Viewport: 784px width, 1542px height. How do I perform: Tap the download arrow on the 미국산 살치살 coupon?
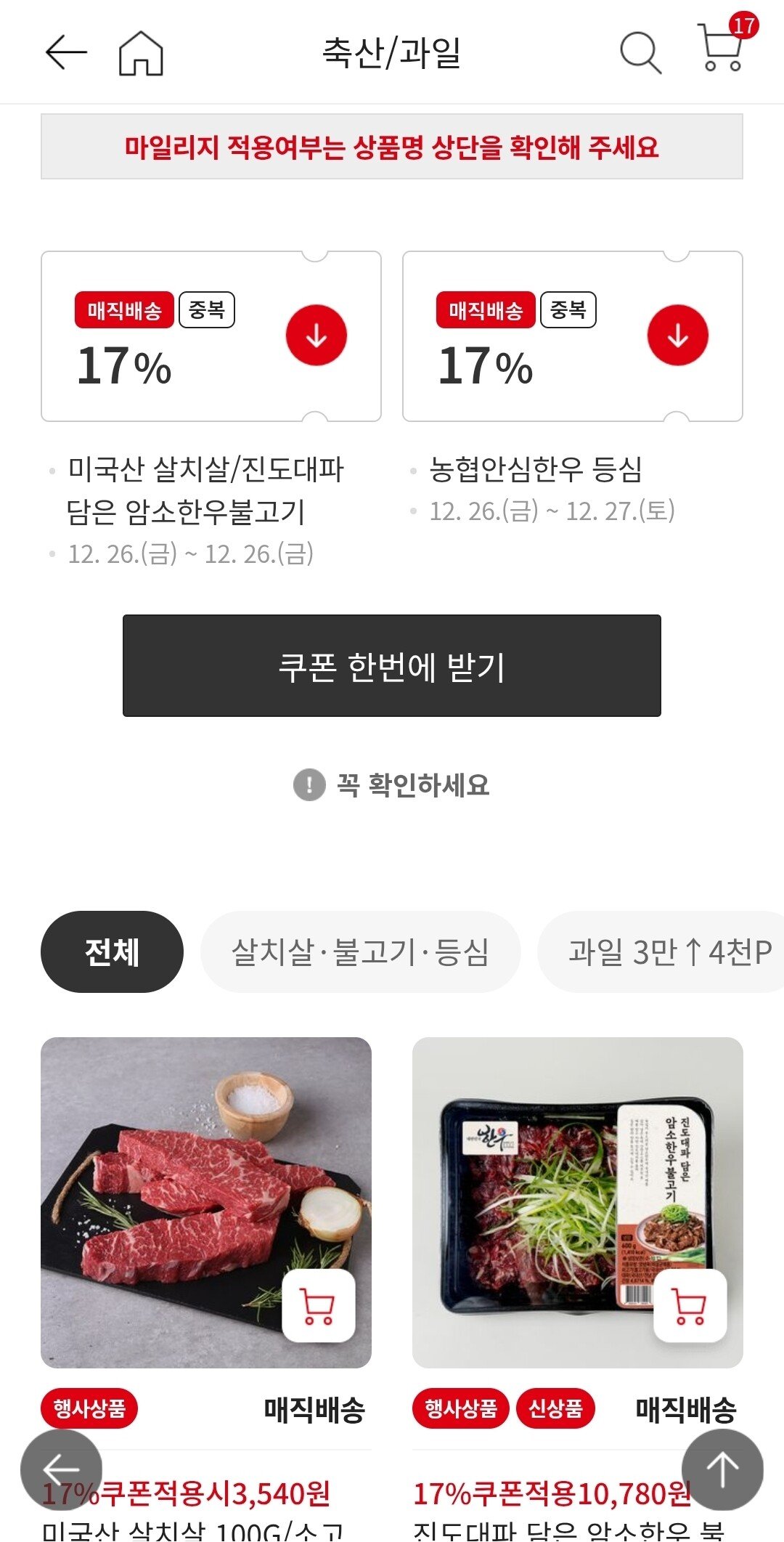point(317,334)
